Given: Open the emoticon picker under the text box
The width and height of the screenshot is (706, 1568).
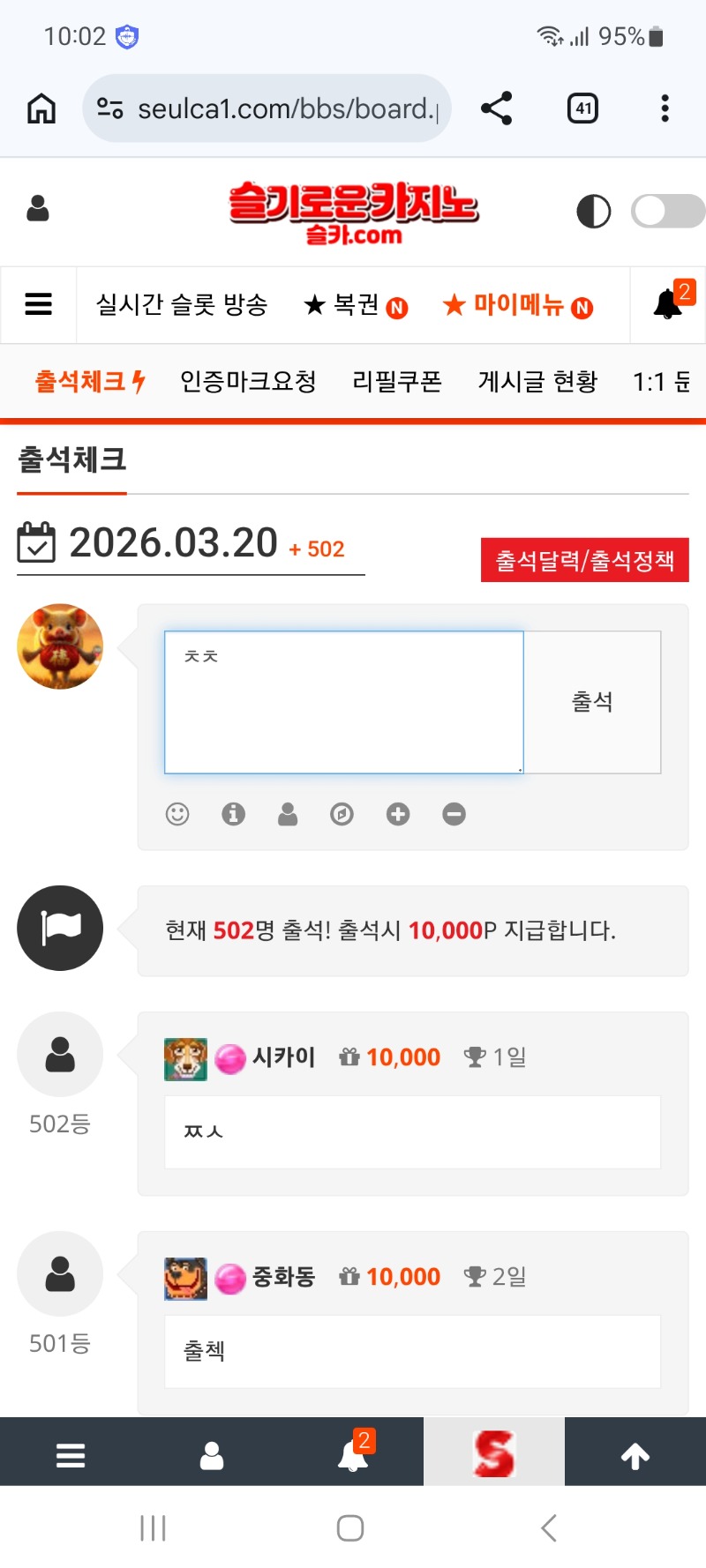Looking at the screenshot, I should 177,814.
